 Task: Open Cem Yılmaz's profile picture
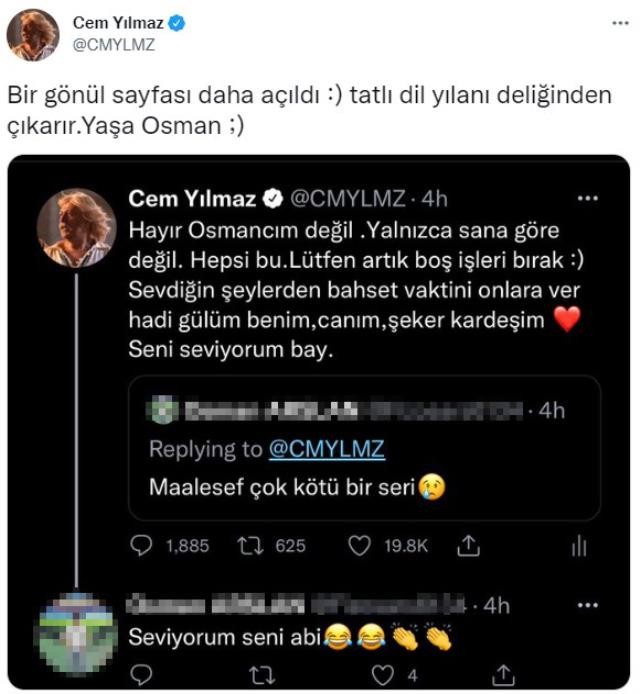pyautogui.click(x=32, y=35)
